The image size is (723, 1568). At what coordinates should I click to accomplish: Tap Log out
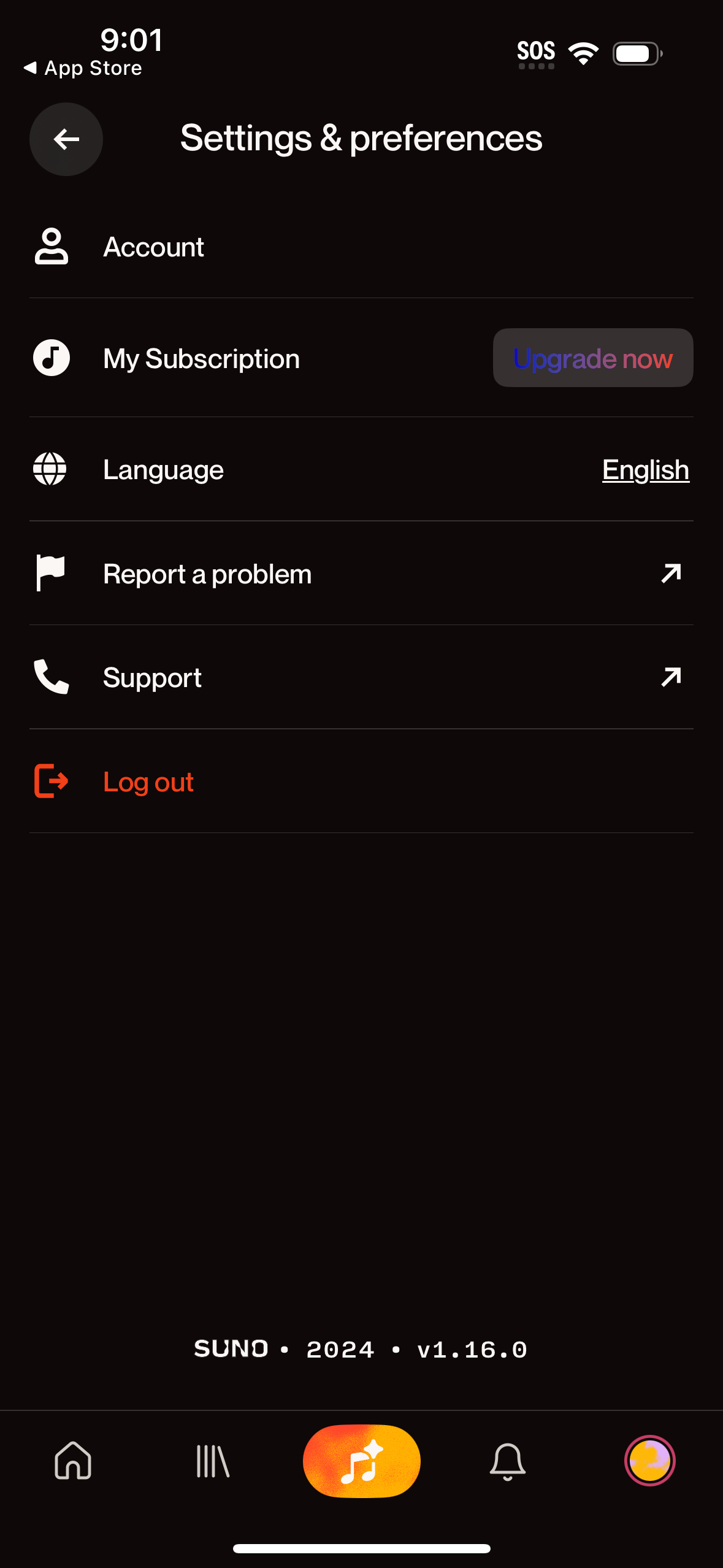click(148, 781)
